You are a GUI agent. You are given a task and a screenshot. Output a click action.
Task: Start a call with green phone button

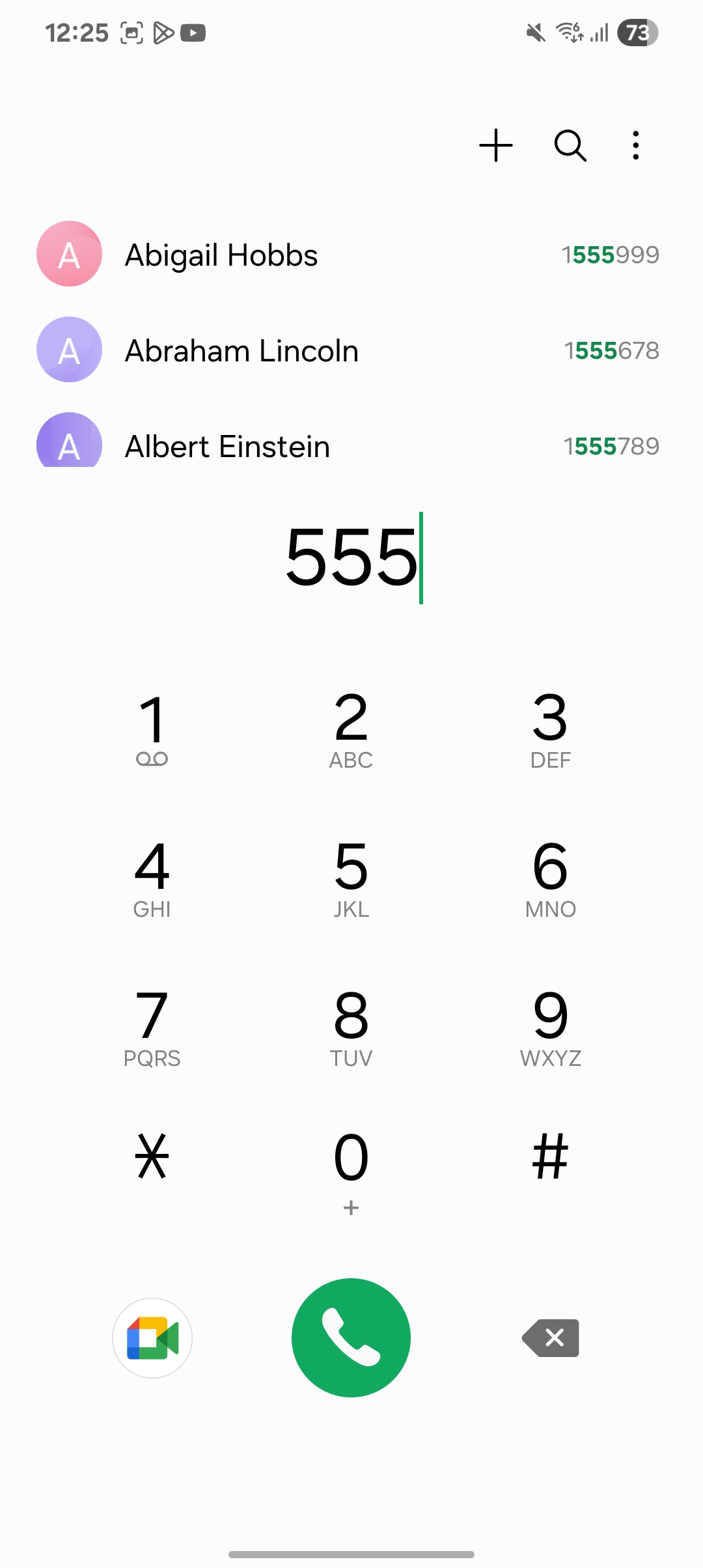(351, 1337)
